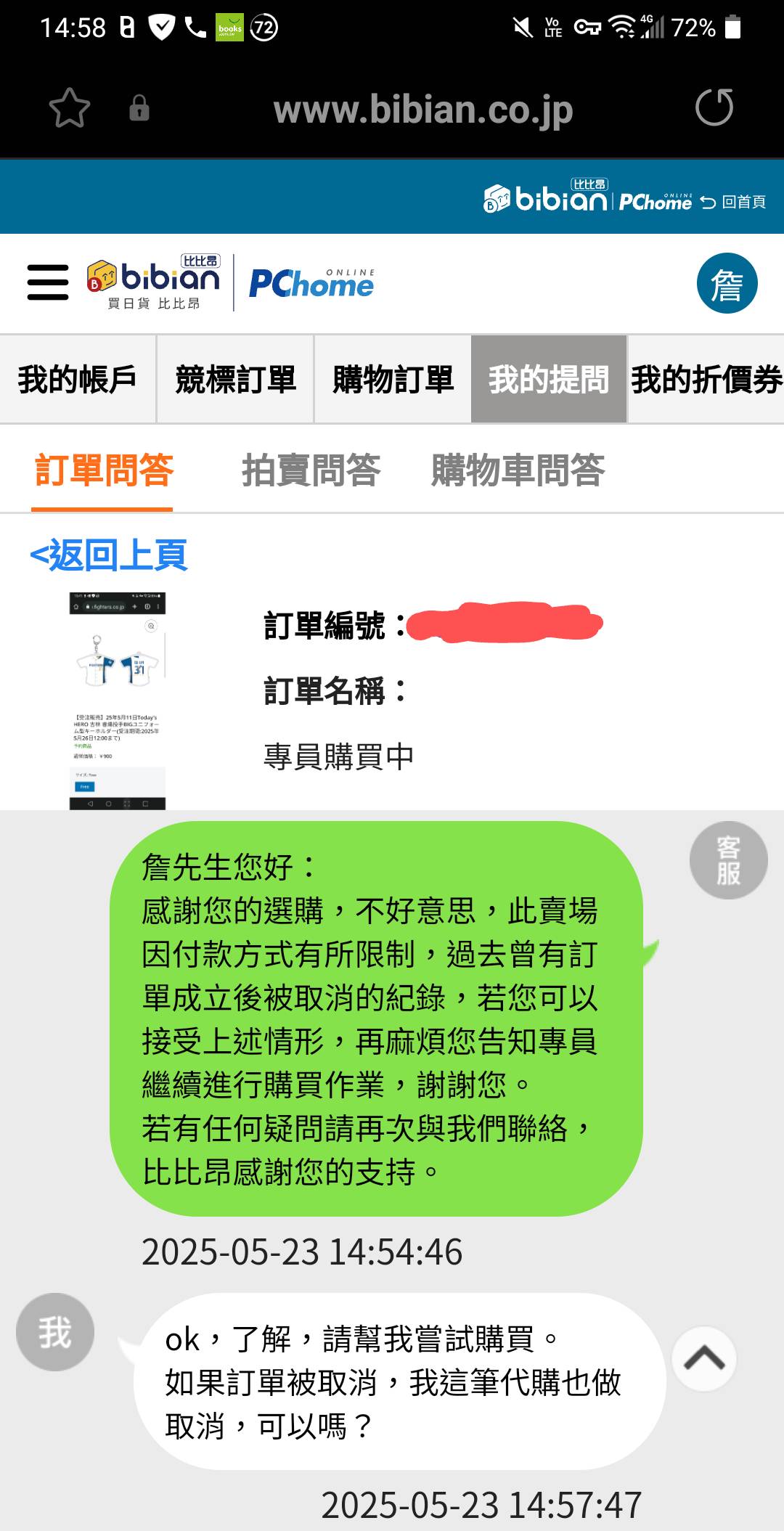Switch to 購物車問答 sub-tab
The image size is (784, 1531).
point(518,470)
